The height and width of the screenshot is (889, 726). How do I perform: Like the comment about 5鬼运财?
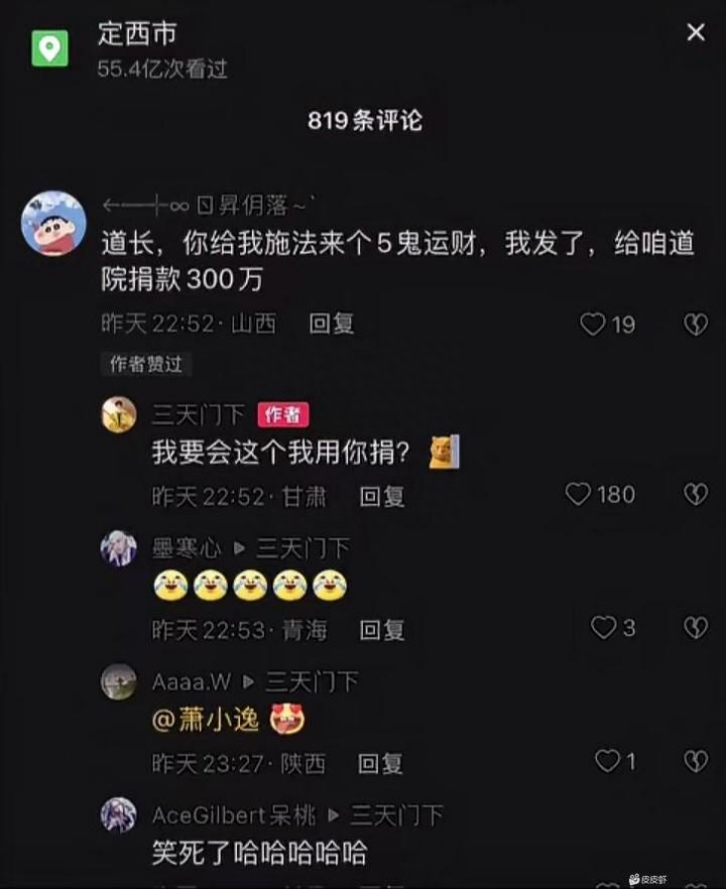594,324
